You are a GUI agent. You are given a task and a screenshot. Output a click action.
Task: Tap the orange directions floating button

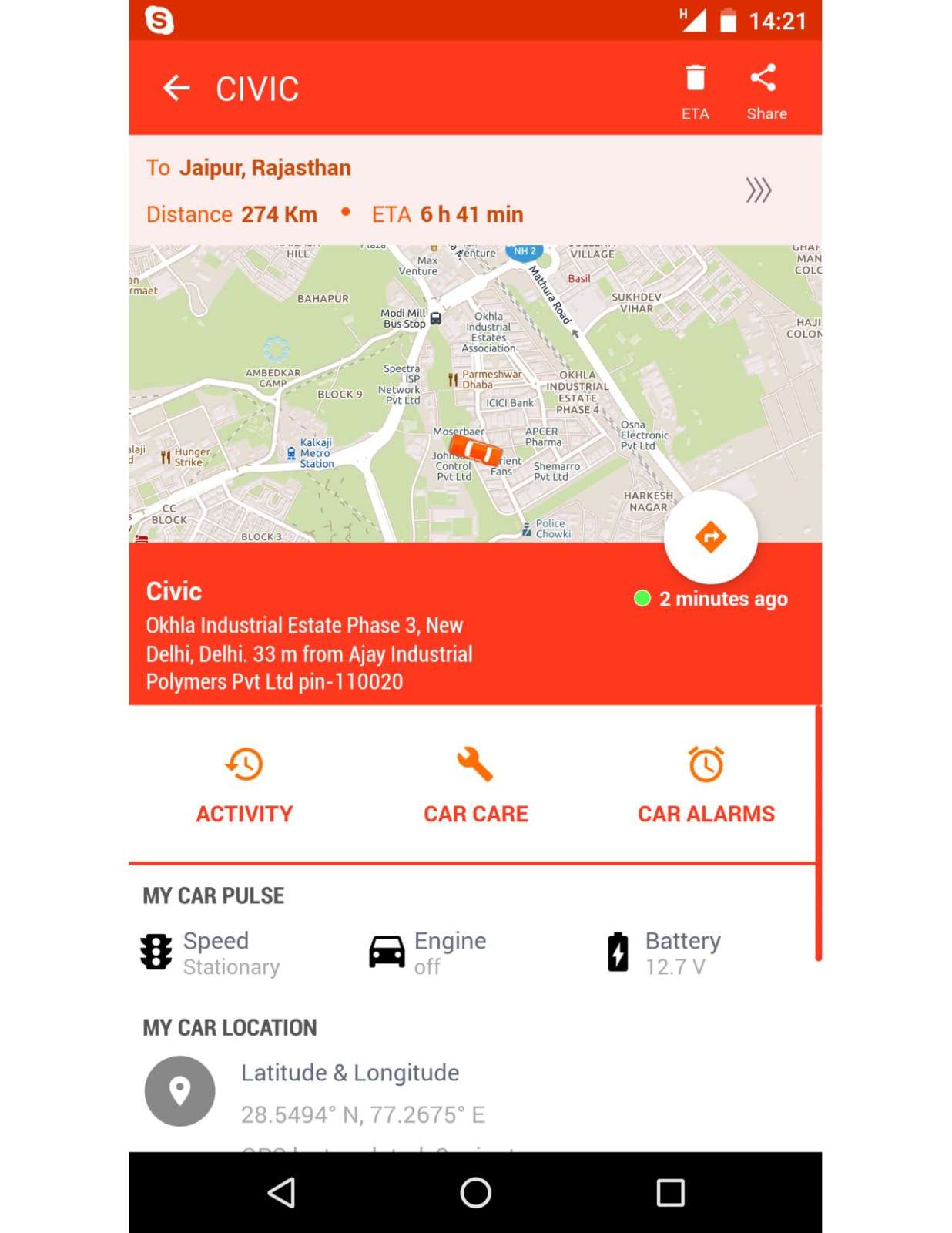pyautogui.click(x=710, y=537)
